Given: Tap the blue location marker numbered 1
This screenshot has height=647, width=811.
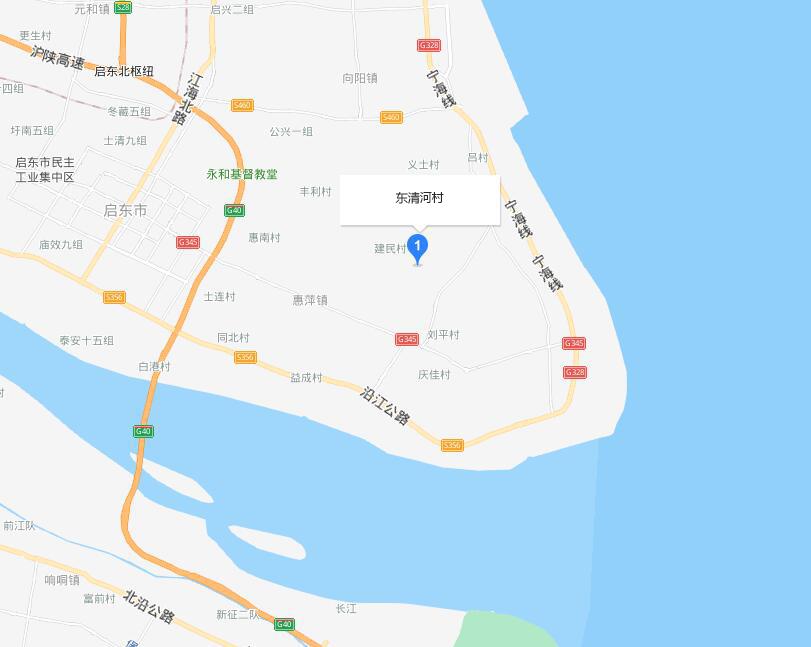Looking at the screenshot, I should tap(418, 246).
